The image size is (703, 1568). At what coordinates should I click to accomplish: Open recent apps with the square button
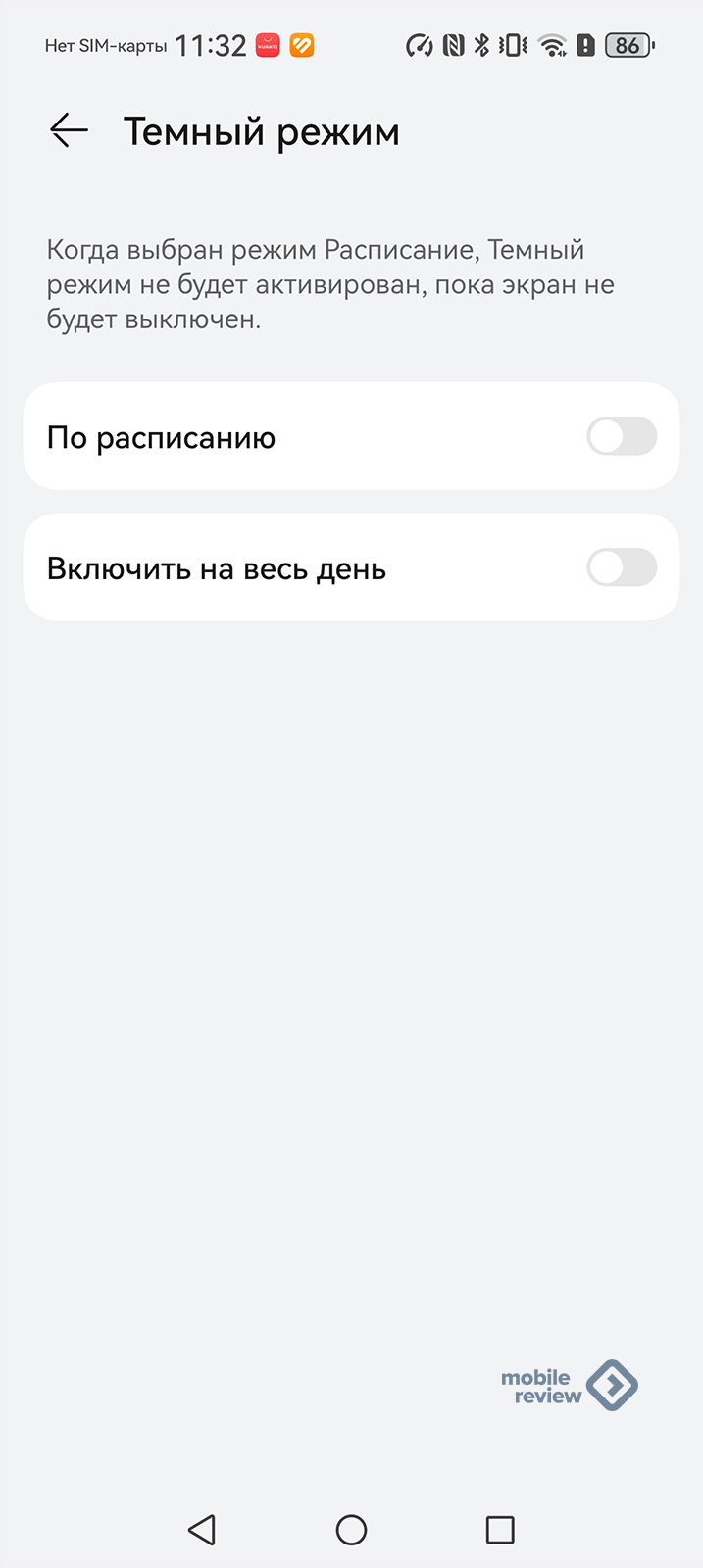[500, 1530]
